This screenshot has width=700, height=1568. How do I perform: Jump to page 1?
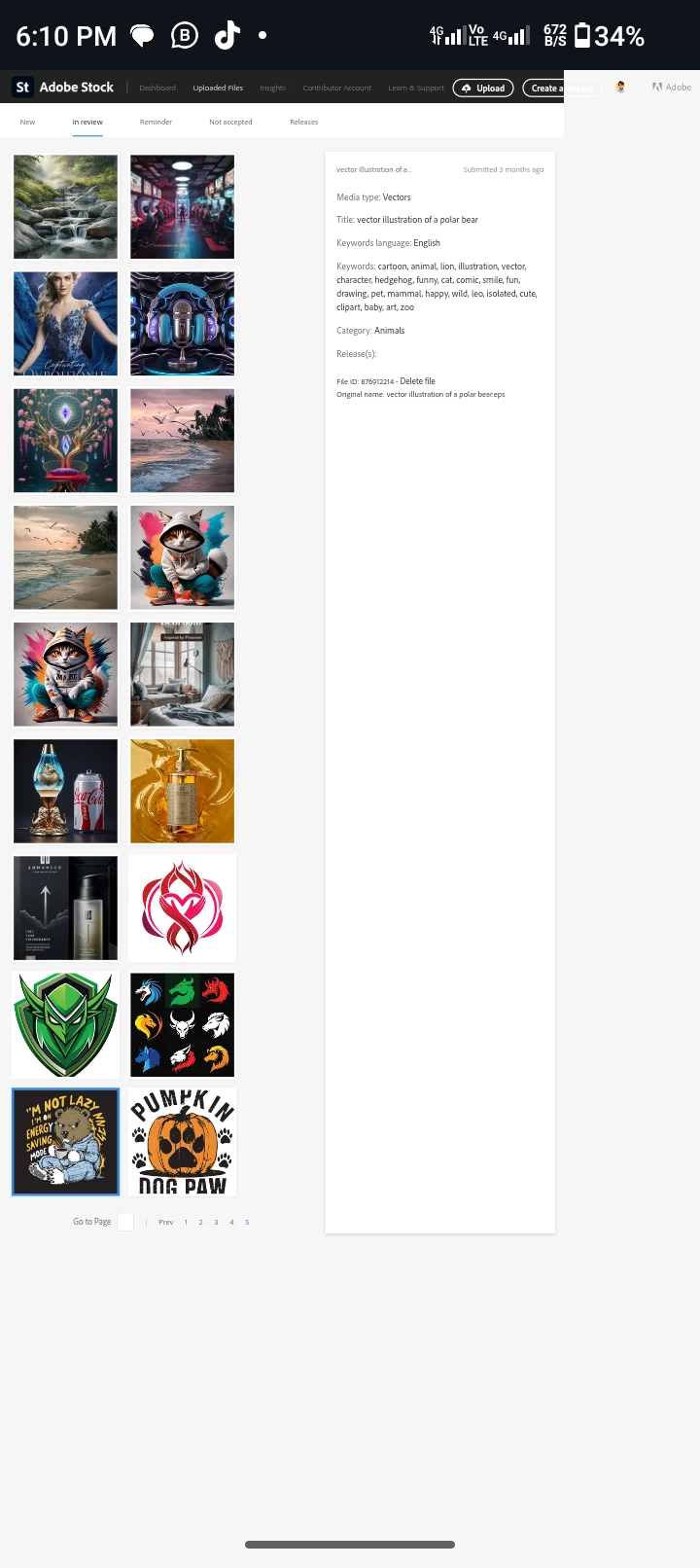point(186,1222)
